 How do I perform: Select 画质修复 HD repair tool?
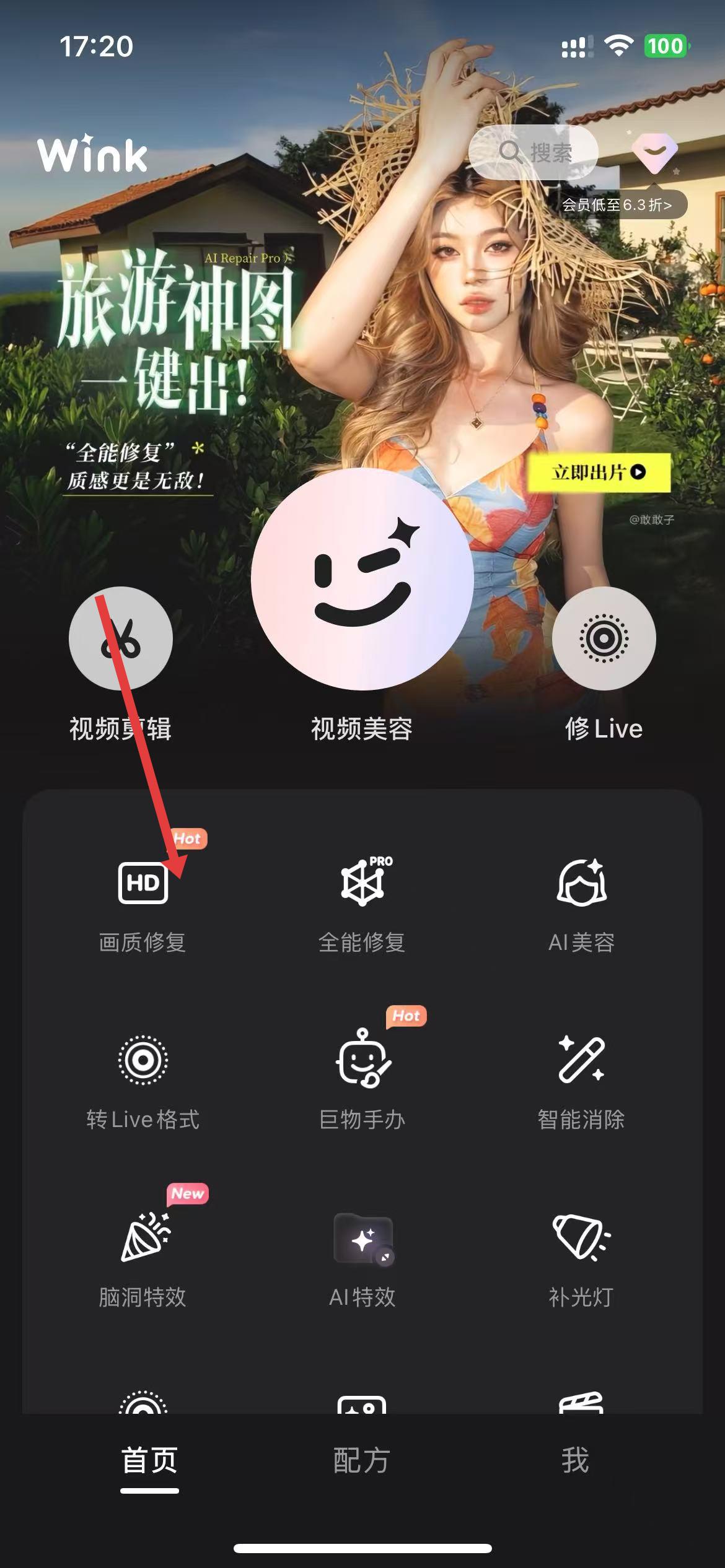pos(143,883)
